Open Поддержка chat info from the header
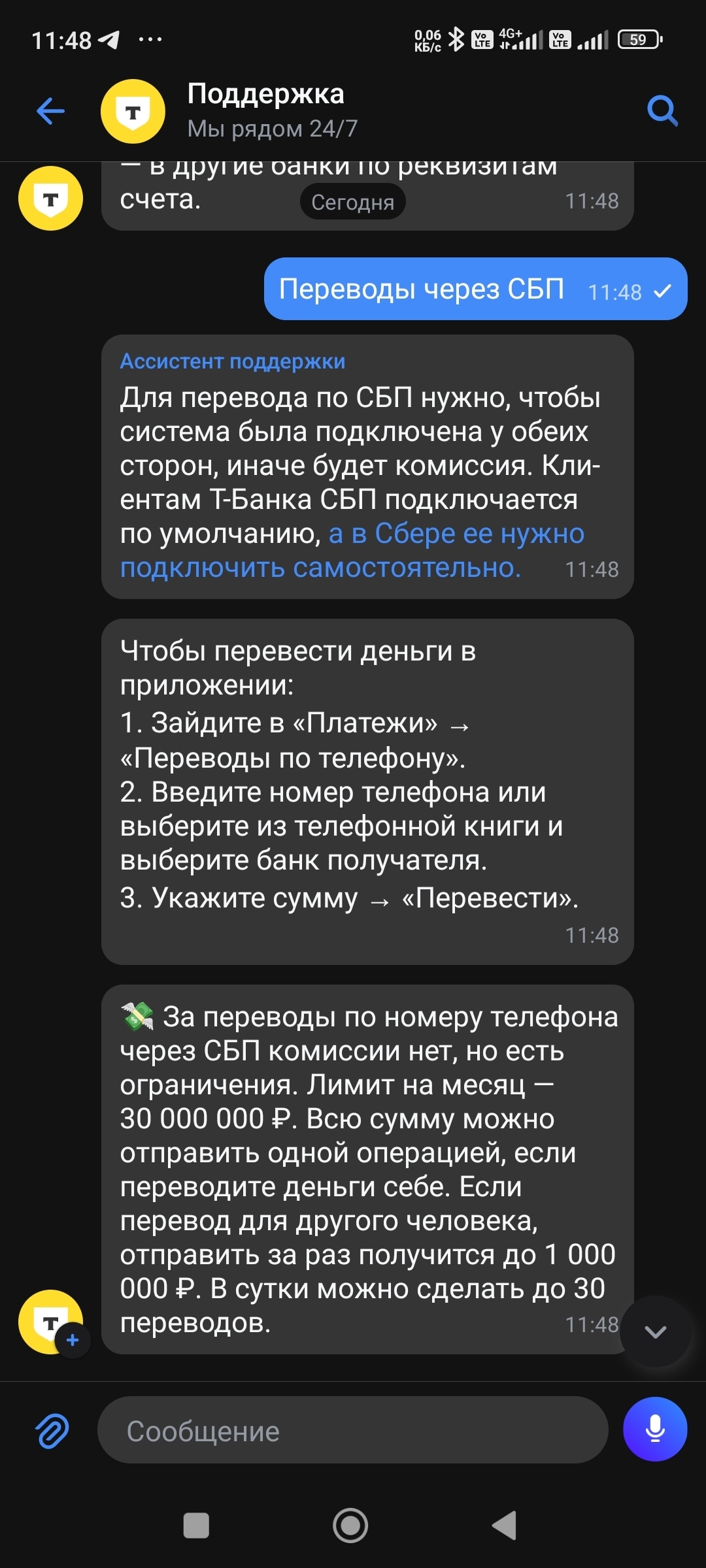The width and height of the screenshot is (706, 1568). click(x=265, y=110)
